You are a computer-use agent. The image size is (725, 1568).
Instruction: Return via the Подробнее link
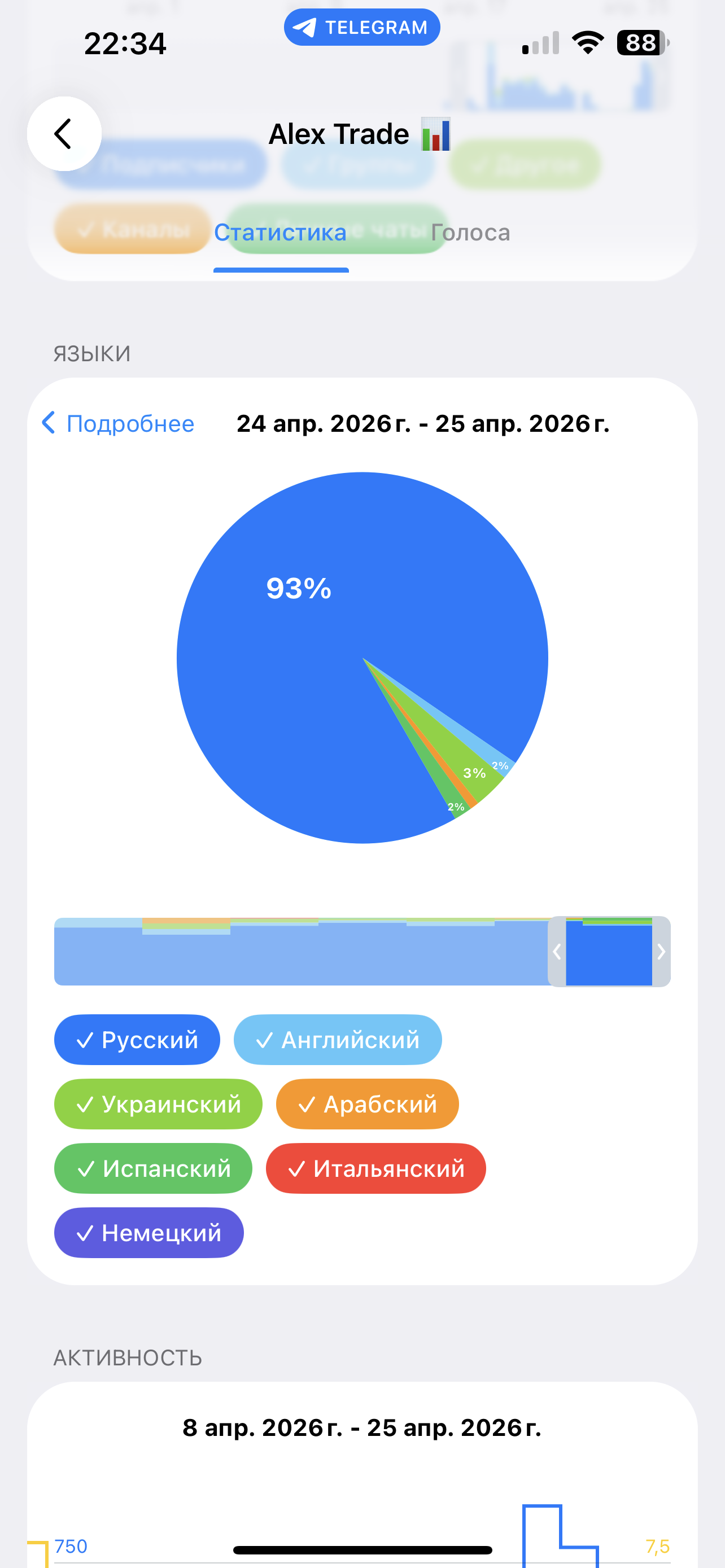coord(118,424)
